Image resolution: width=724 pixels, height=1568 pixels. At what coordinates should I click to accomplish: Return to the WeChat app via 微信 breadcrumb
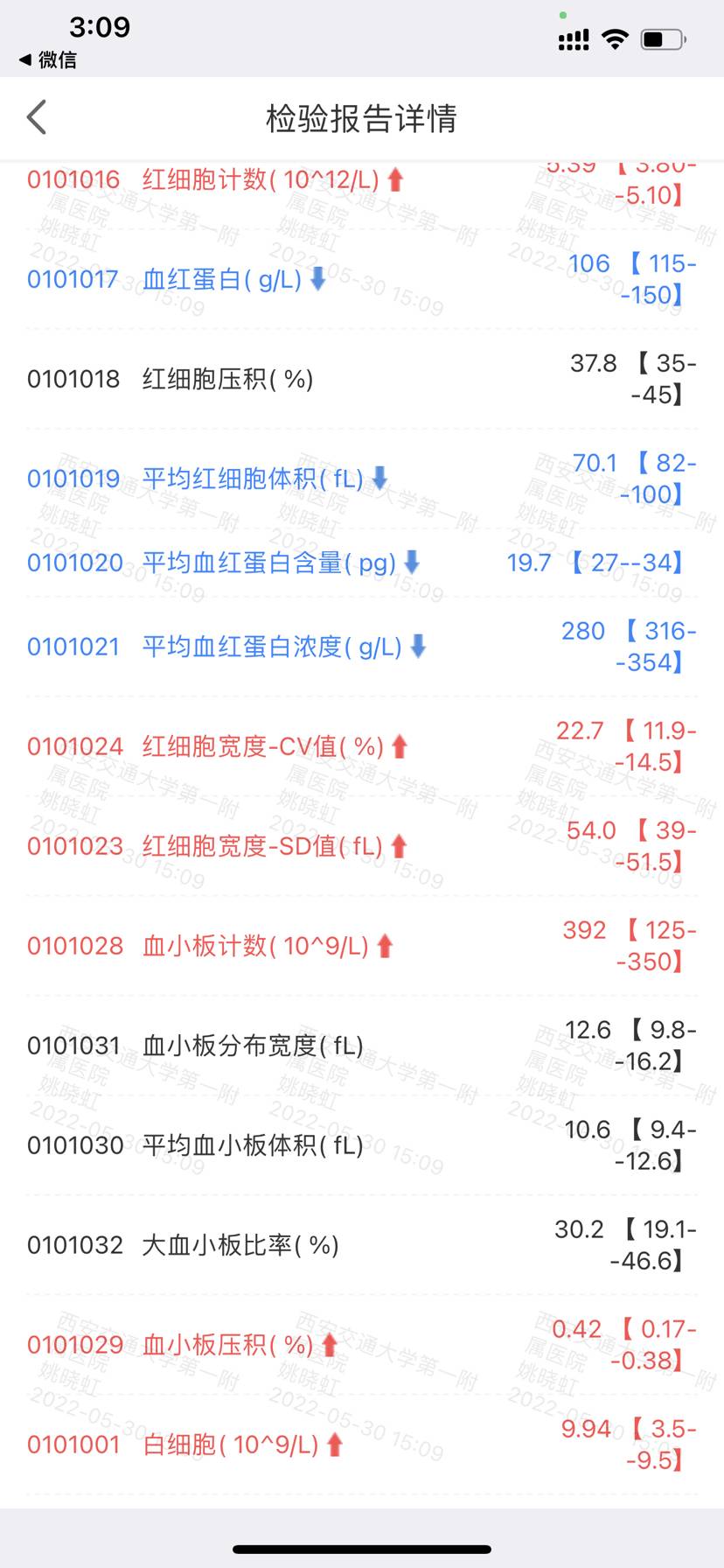click(x=48, y=59)
